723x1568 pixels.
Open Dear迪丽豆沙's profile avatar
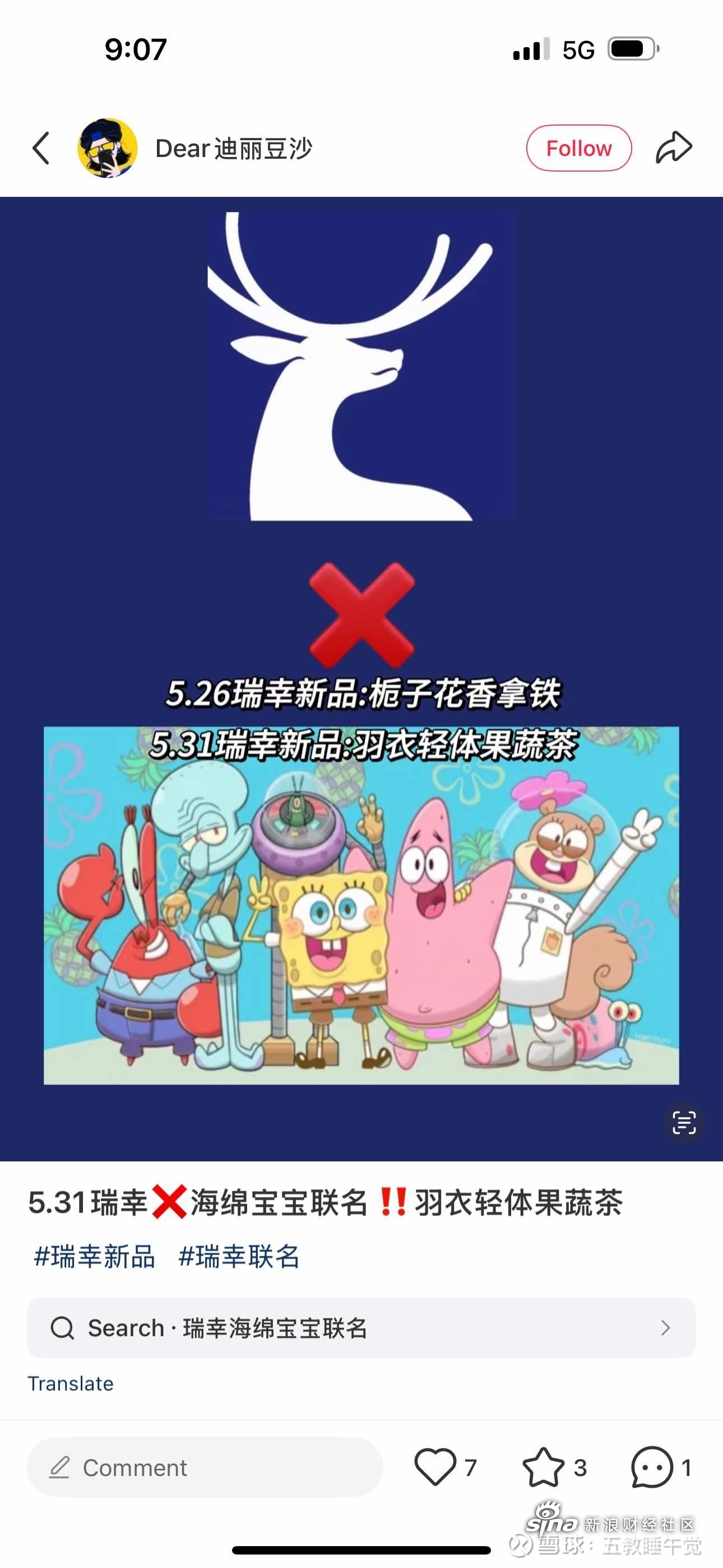[107, 148]
